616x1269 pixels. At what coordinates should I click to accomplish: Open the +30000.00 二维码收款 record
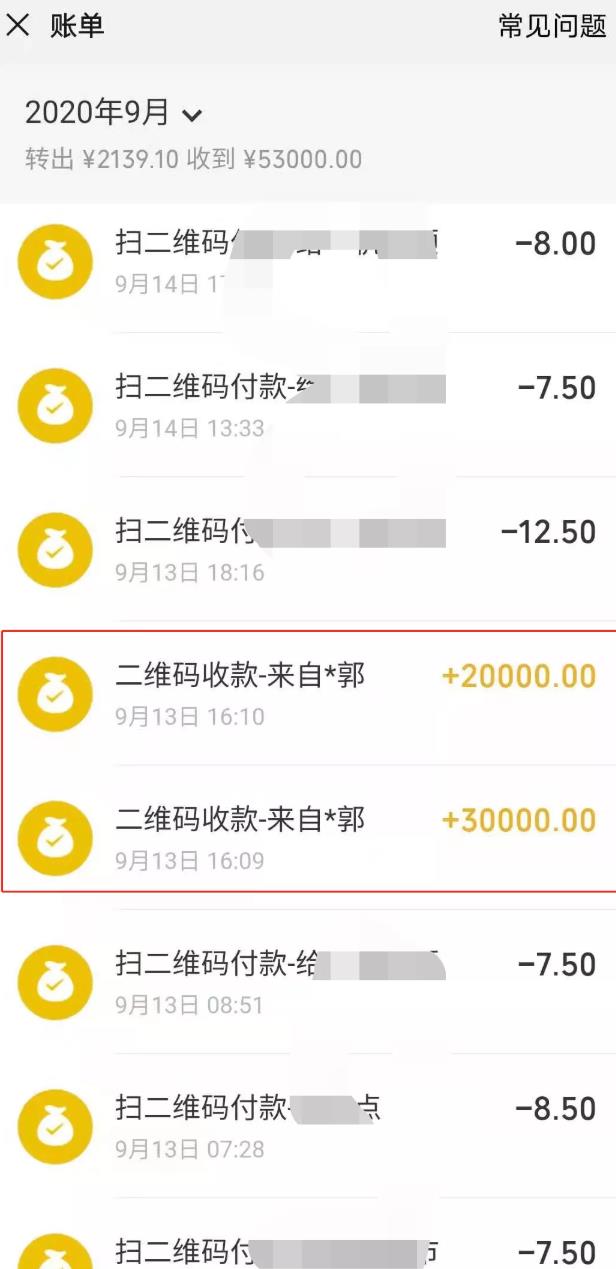pos(308,836)
